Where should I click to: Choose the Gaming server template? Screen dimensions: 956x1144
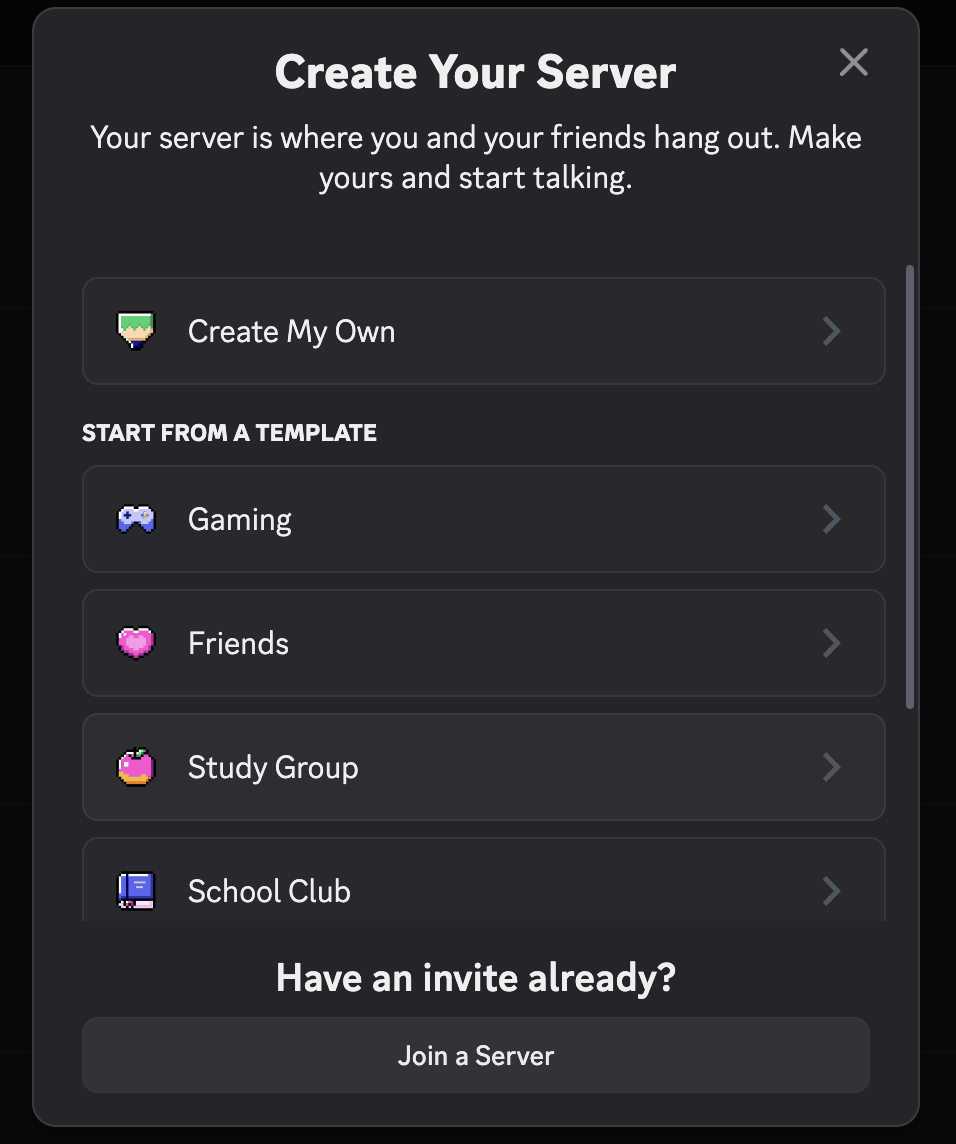[x=483, y=519]
